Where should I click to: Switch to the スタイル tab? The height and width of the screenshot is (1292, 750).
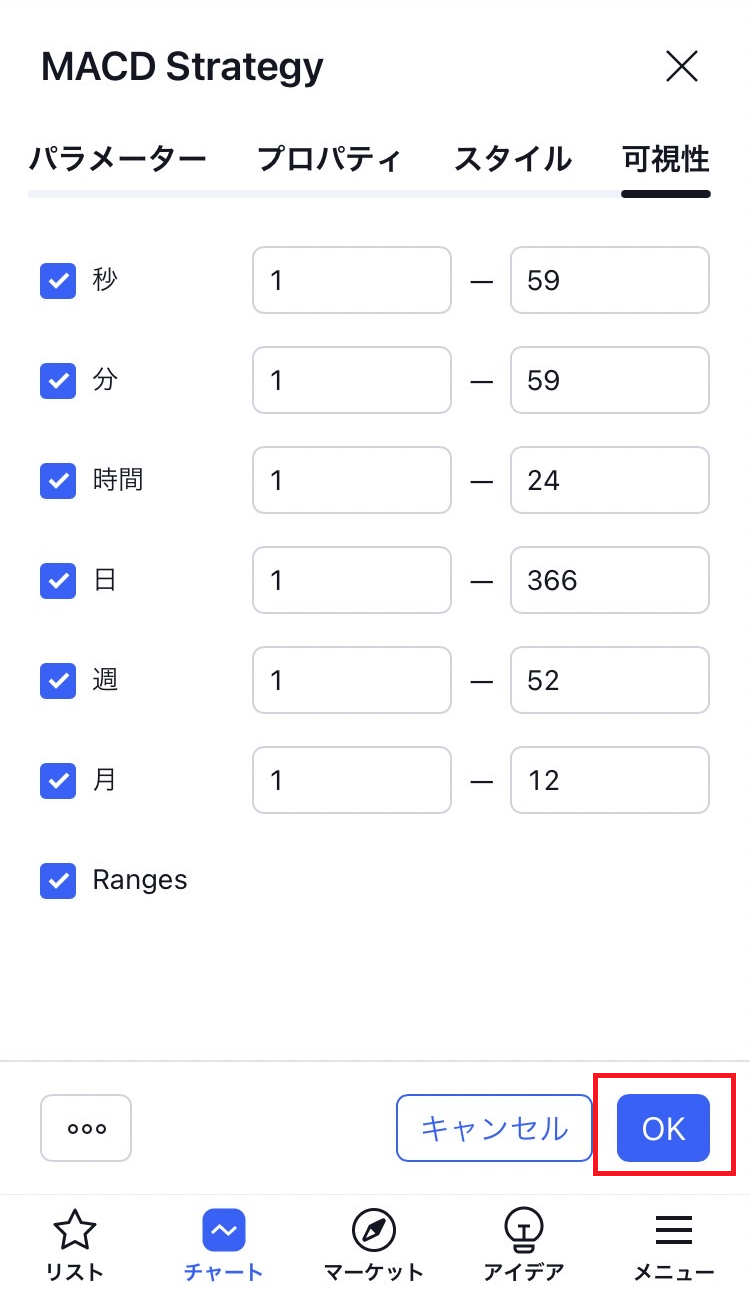512,159
